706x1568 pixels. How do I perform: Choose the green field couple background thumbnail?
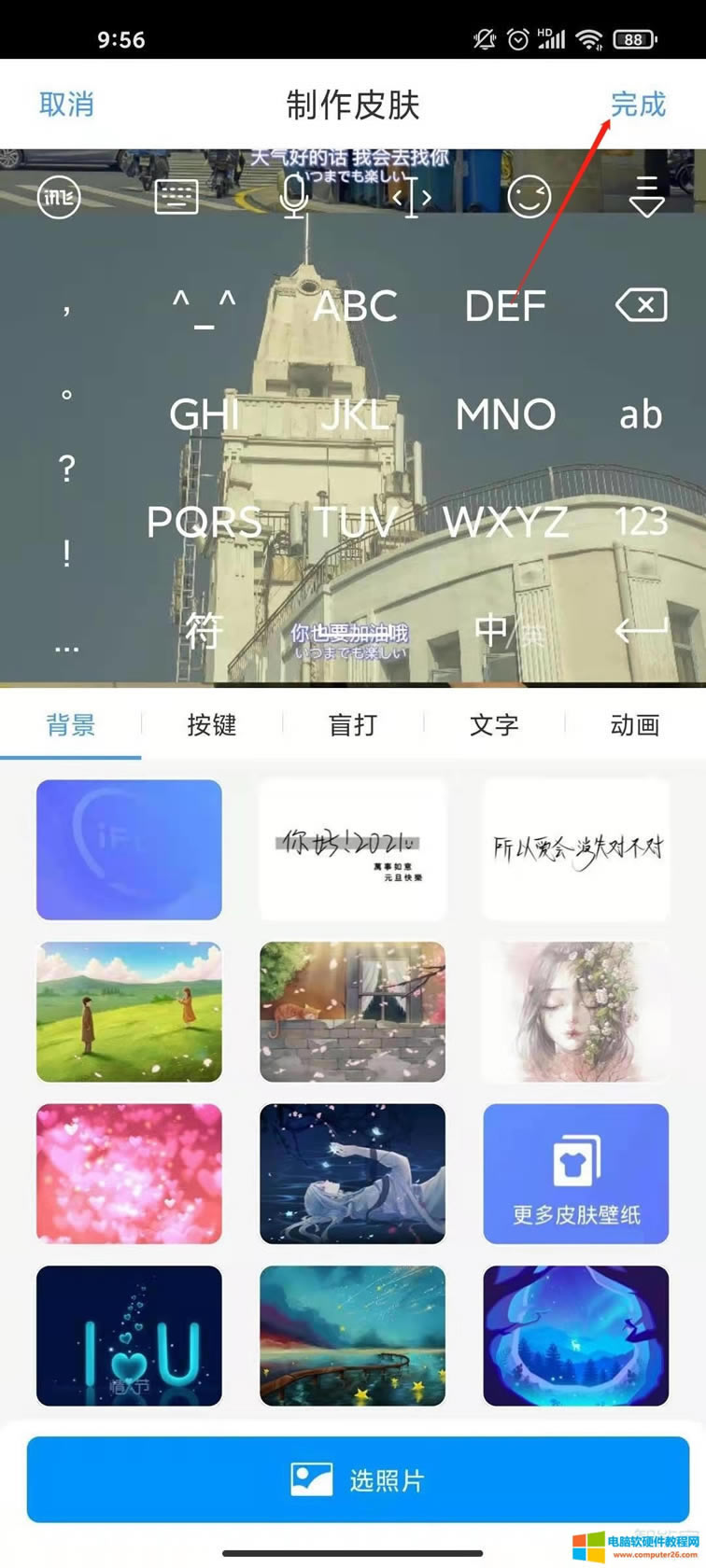[129, 1010]
